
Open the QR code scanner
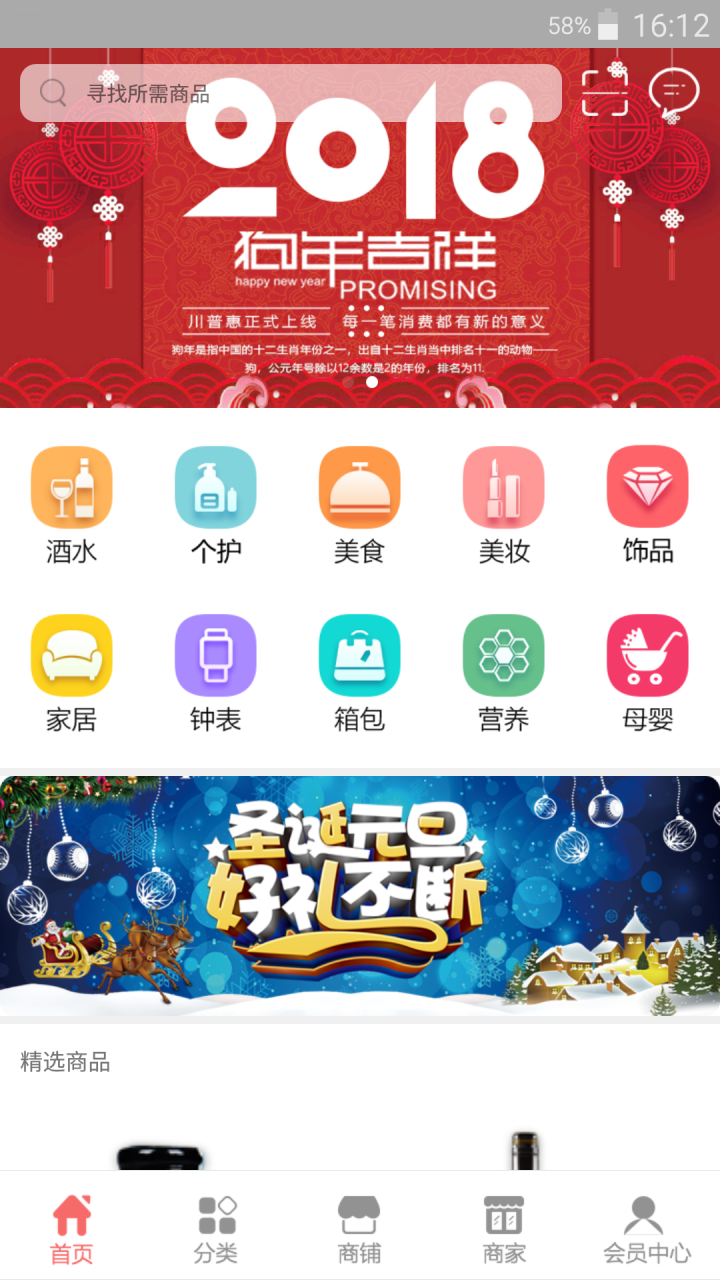605,93
